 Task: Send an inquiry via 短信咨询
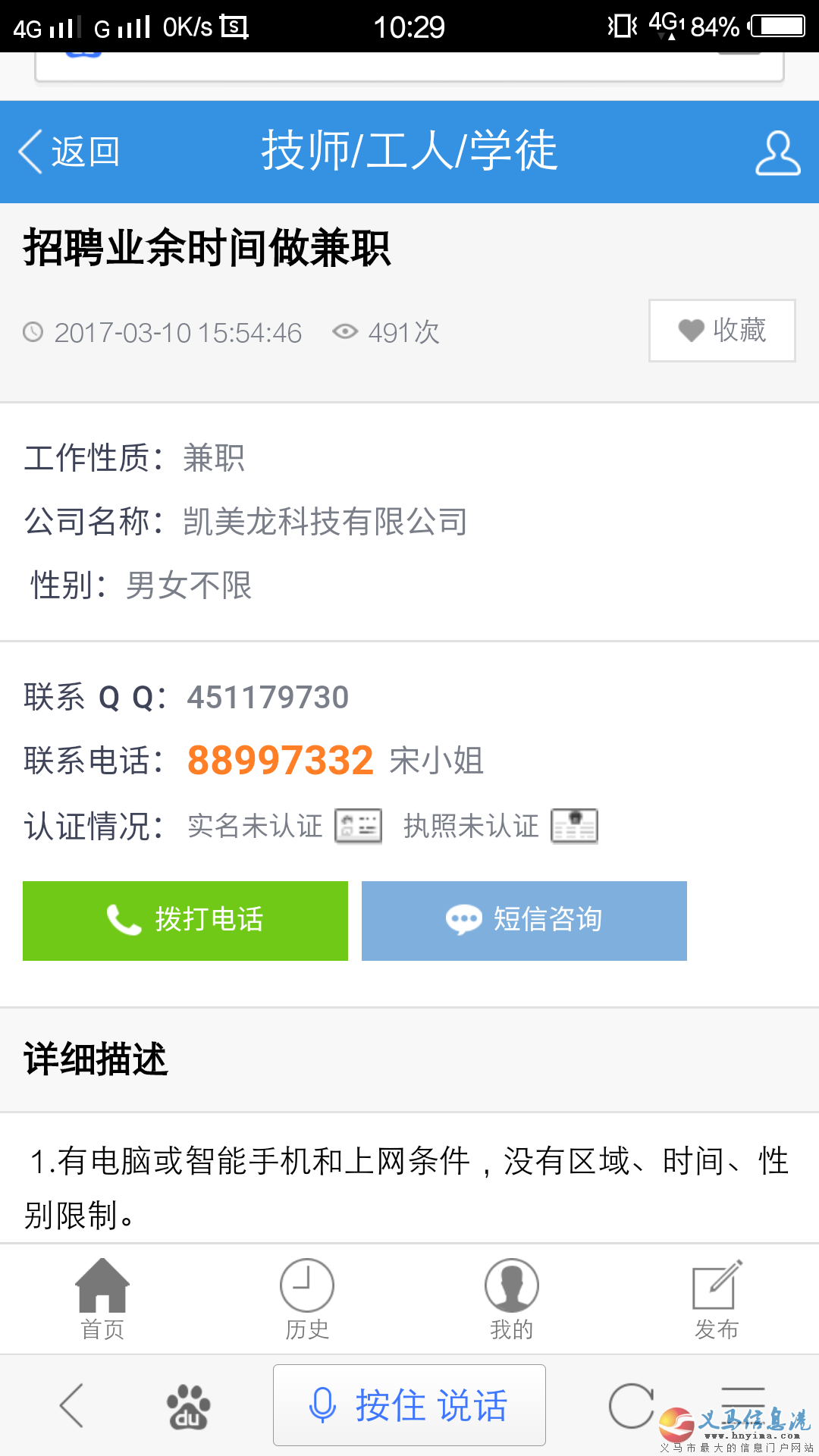click(x=524, y=921)
